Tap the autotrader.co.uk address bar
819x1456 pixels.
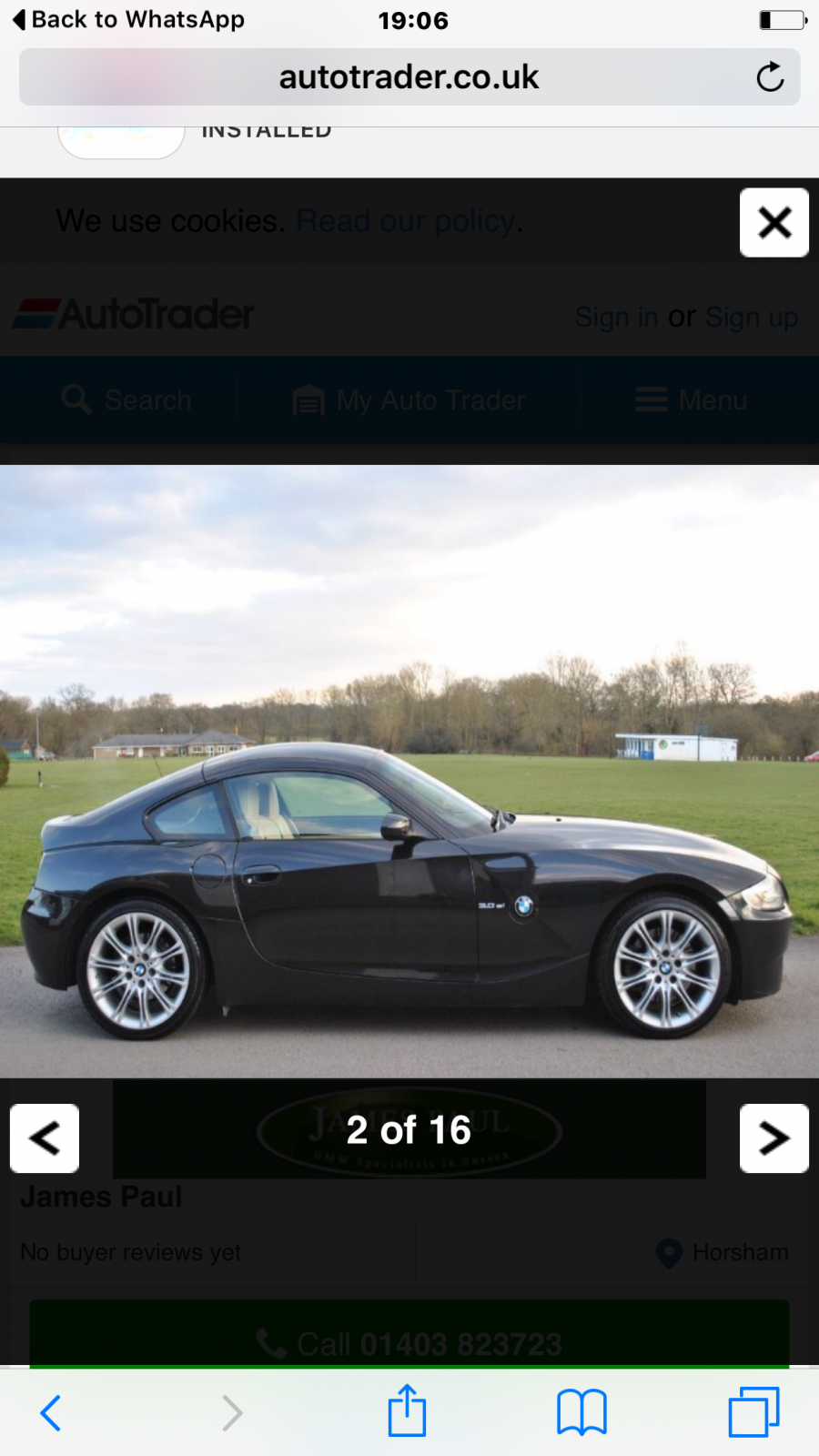click(x=409, y=77)
